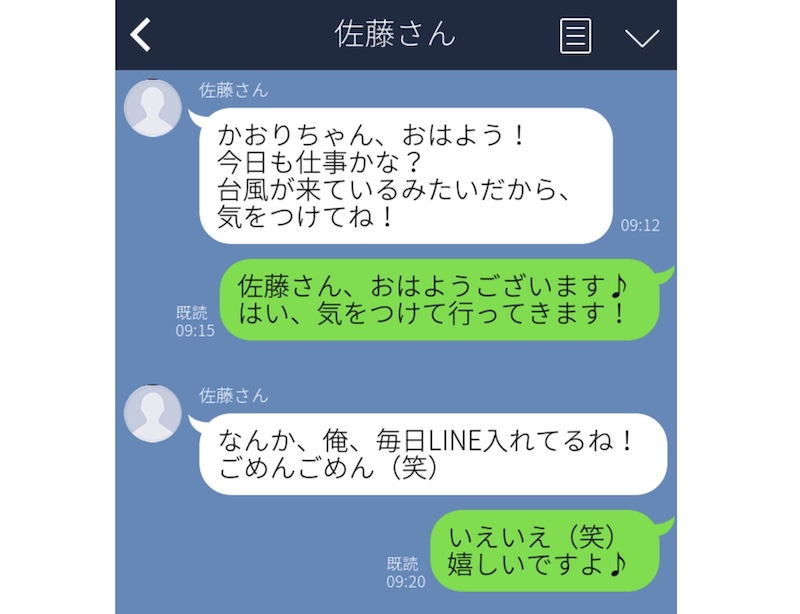This screenshot has width=800, height=614.
Task: Expand the chat menu chevron
Action: coord(641,37)
